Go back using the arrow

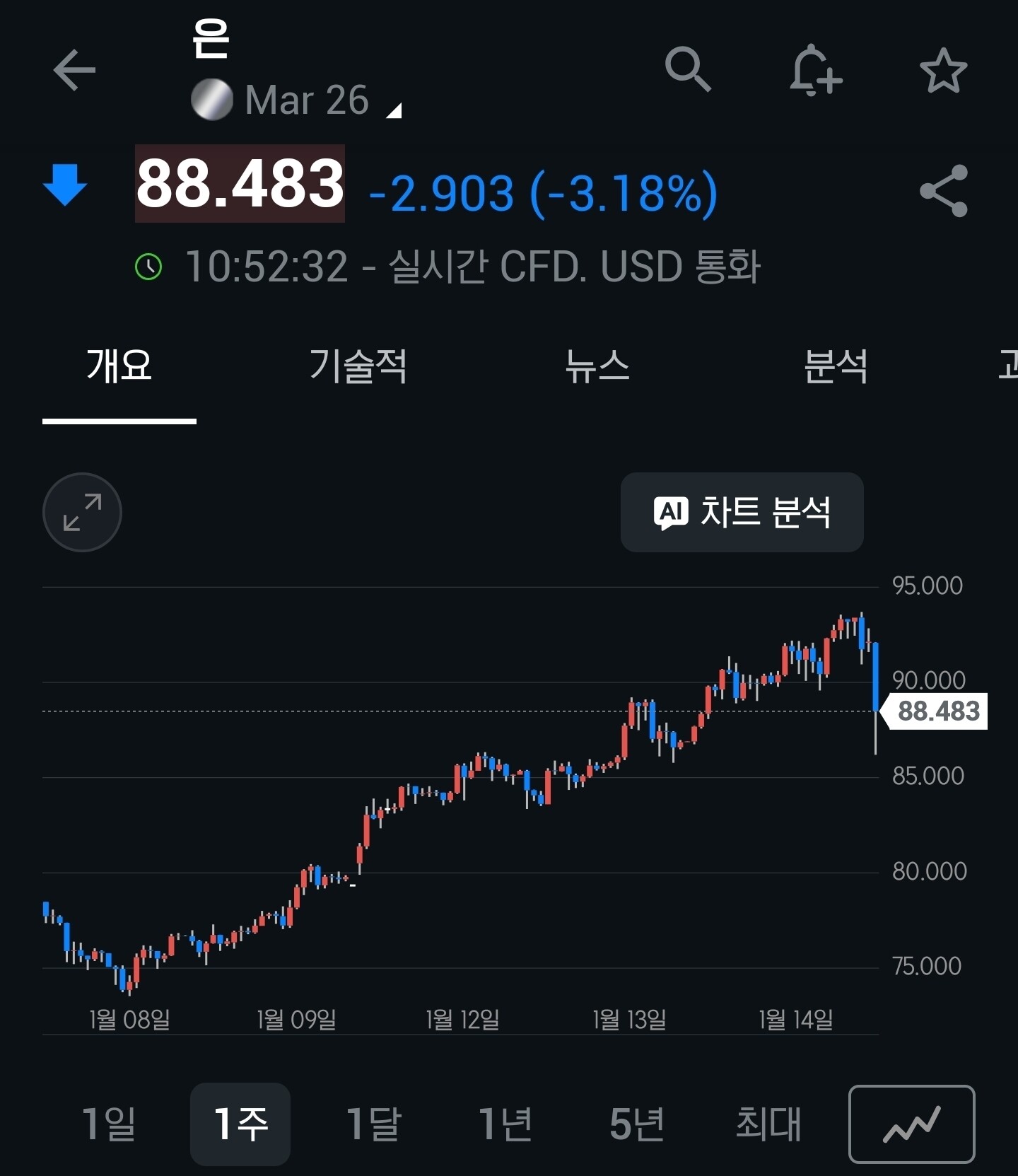pyautogui.click(x=74, y=70)
